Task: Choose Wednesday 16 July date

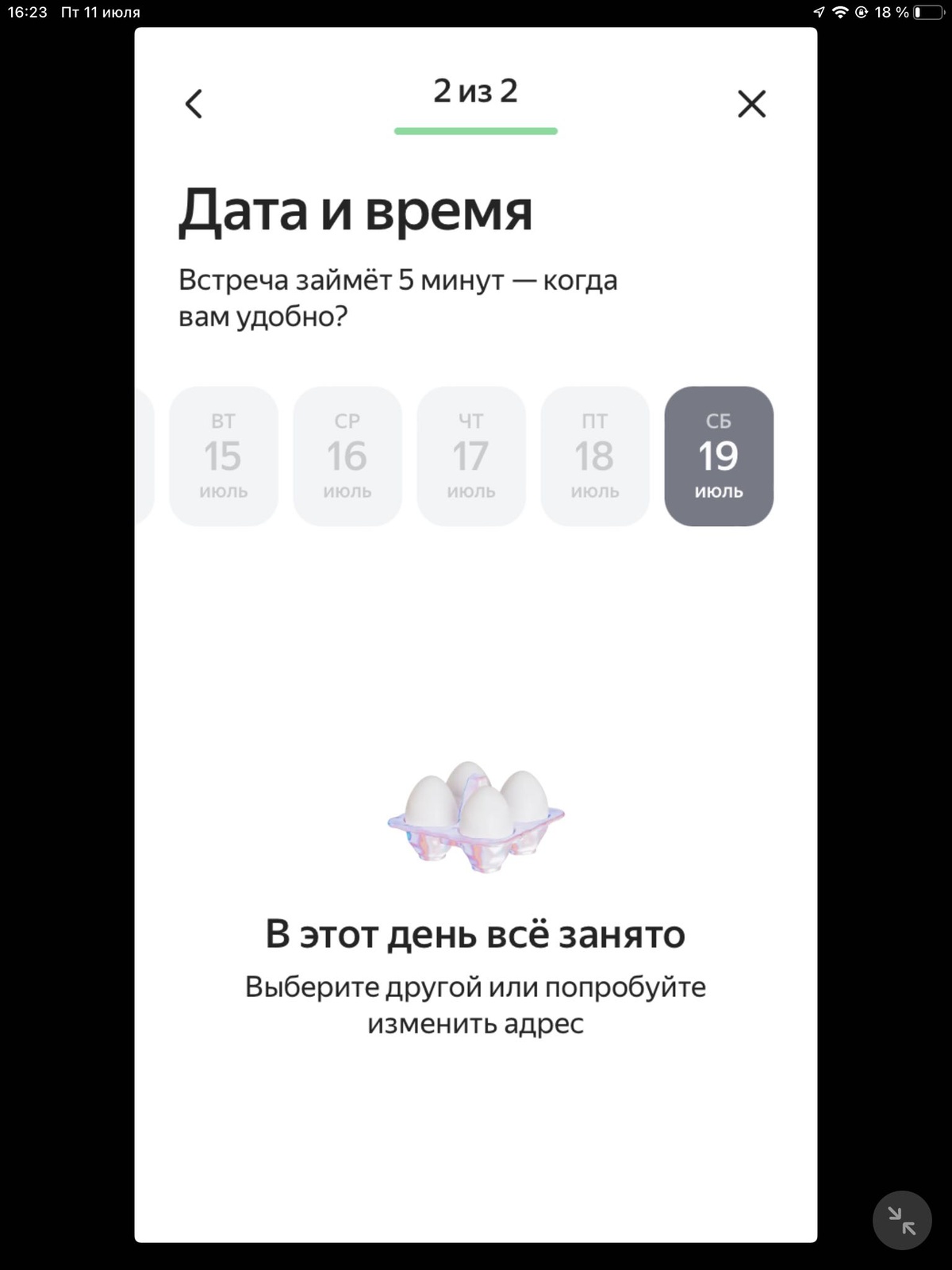Action: (x=347, y=456)
